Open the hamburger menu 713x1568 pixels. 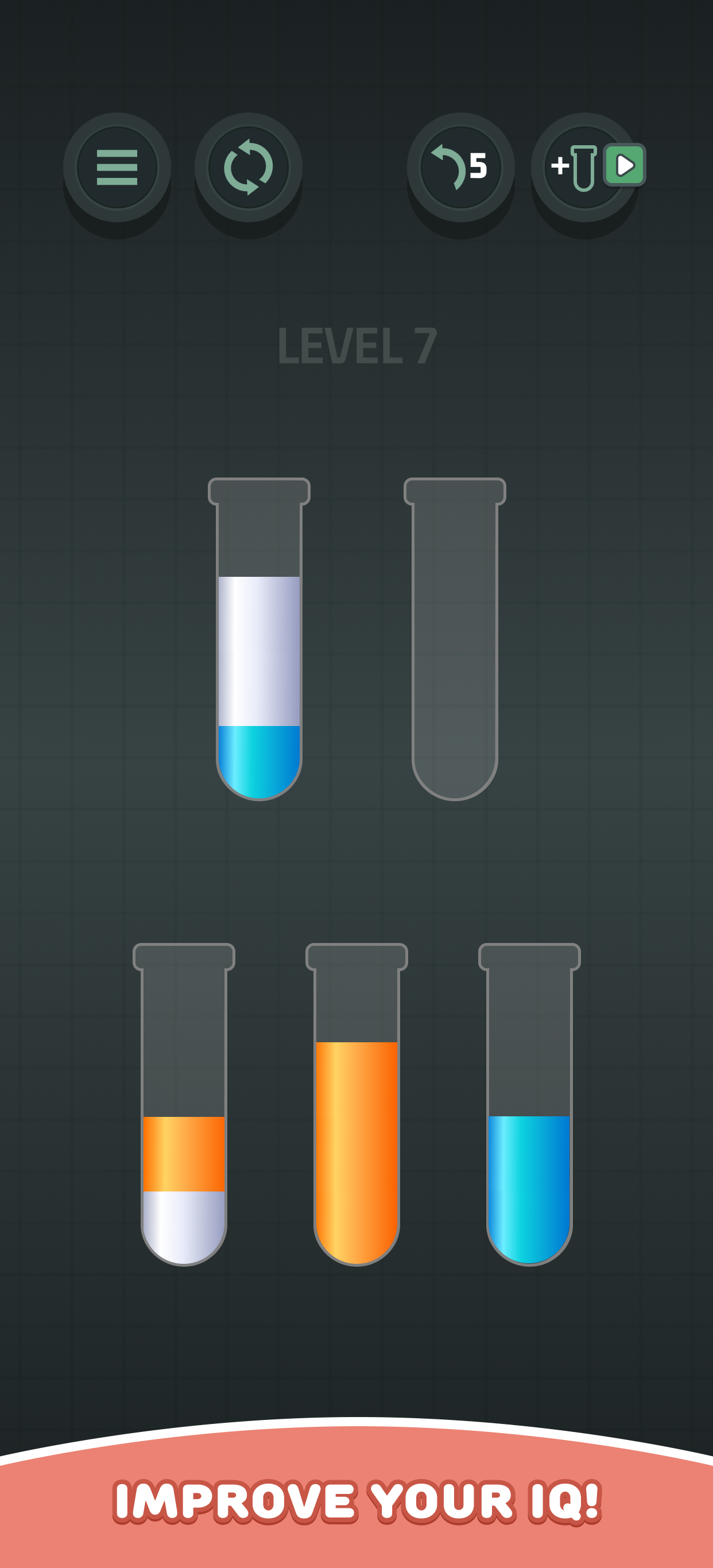coord(117,168)
